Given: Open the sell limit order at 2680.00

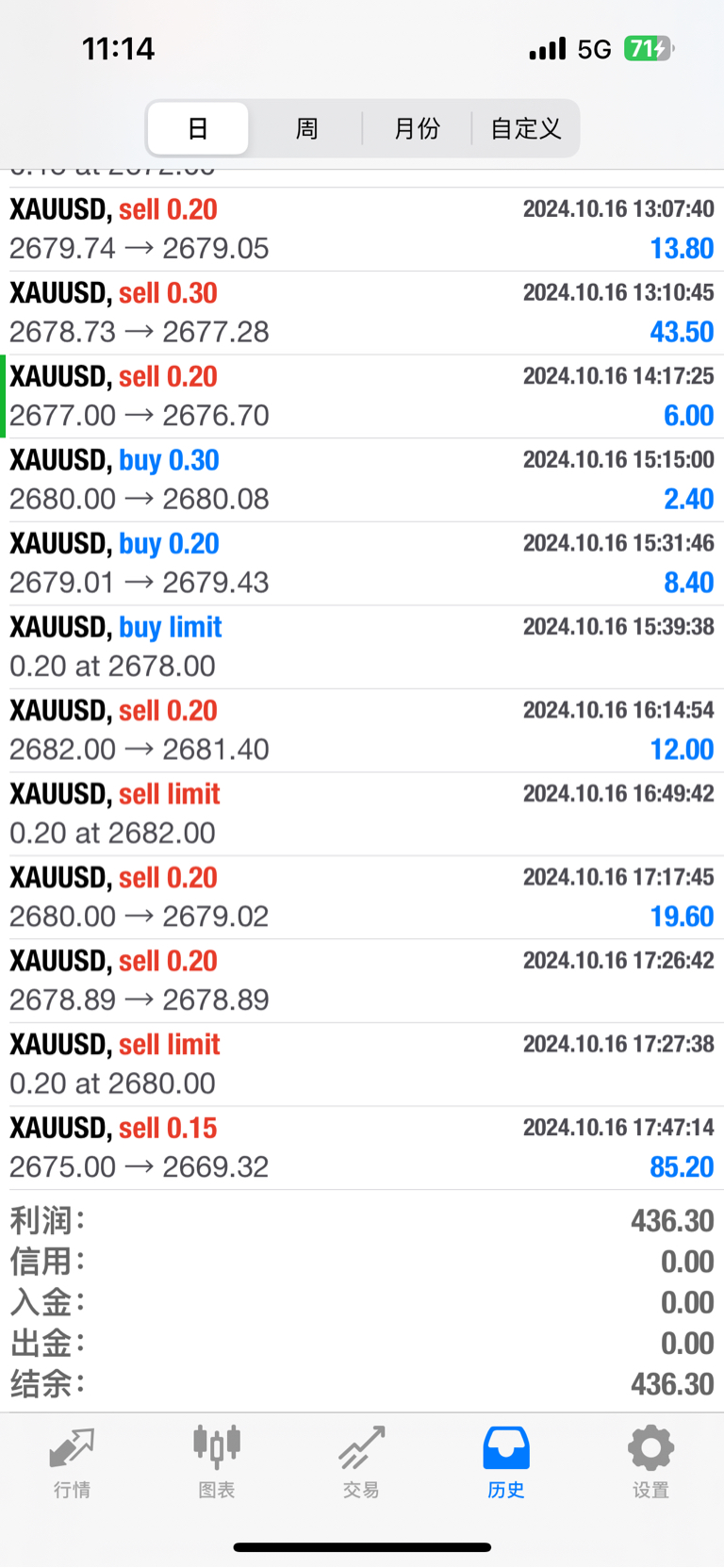Looking at the screenshot, I should click(362, 1064).
